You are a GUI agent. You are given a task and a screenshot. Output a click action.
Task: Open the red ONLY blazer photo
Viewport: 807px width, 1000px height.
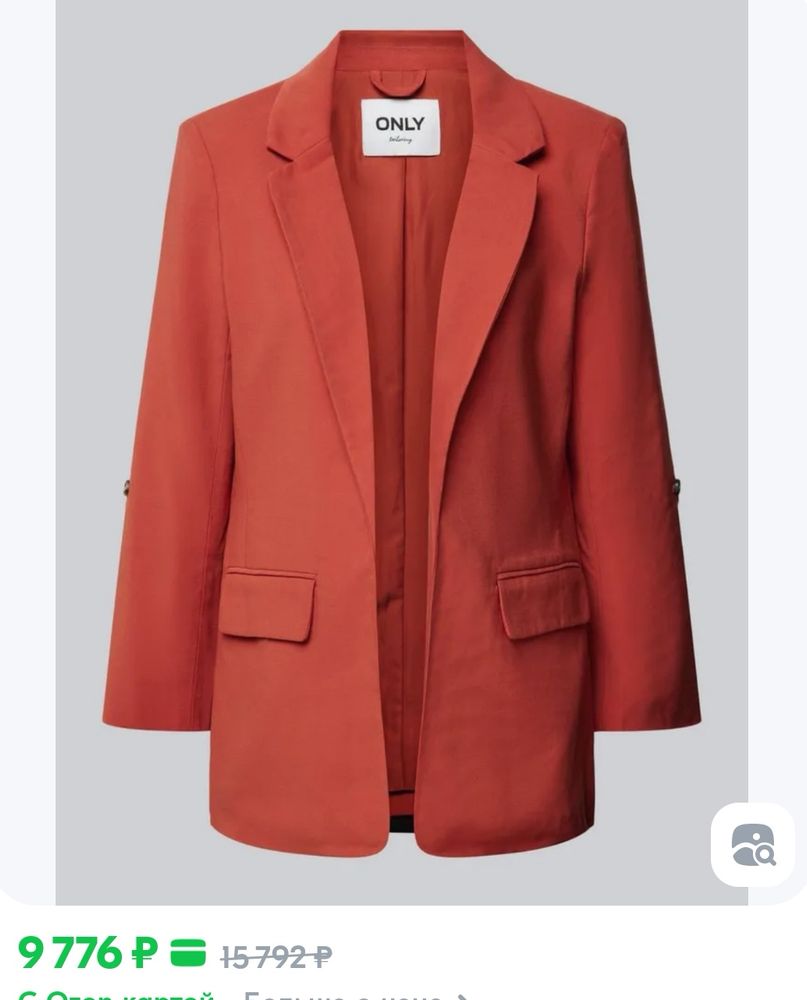pos(401,450)
